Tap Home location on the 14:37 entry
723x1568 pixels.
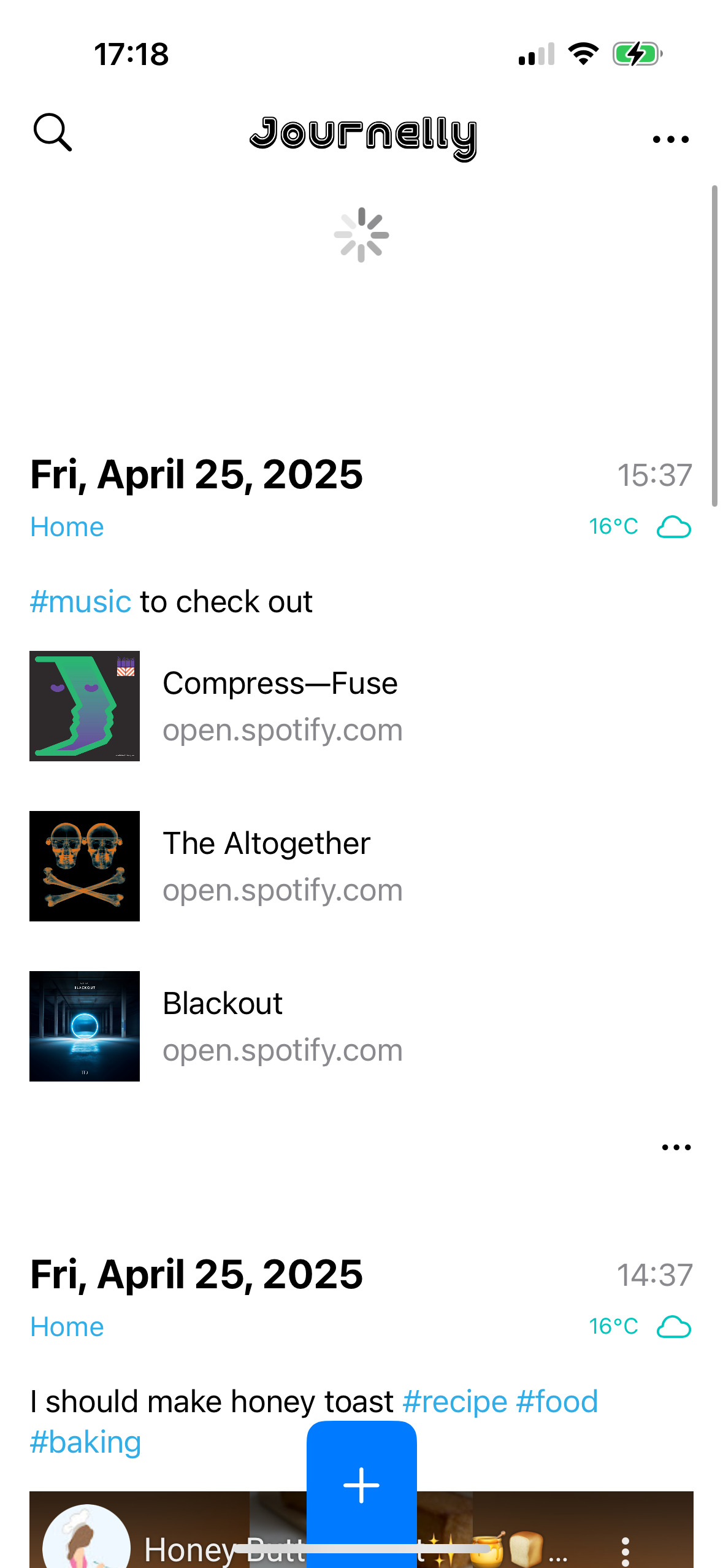[x=67, y=1327]
